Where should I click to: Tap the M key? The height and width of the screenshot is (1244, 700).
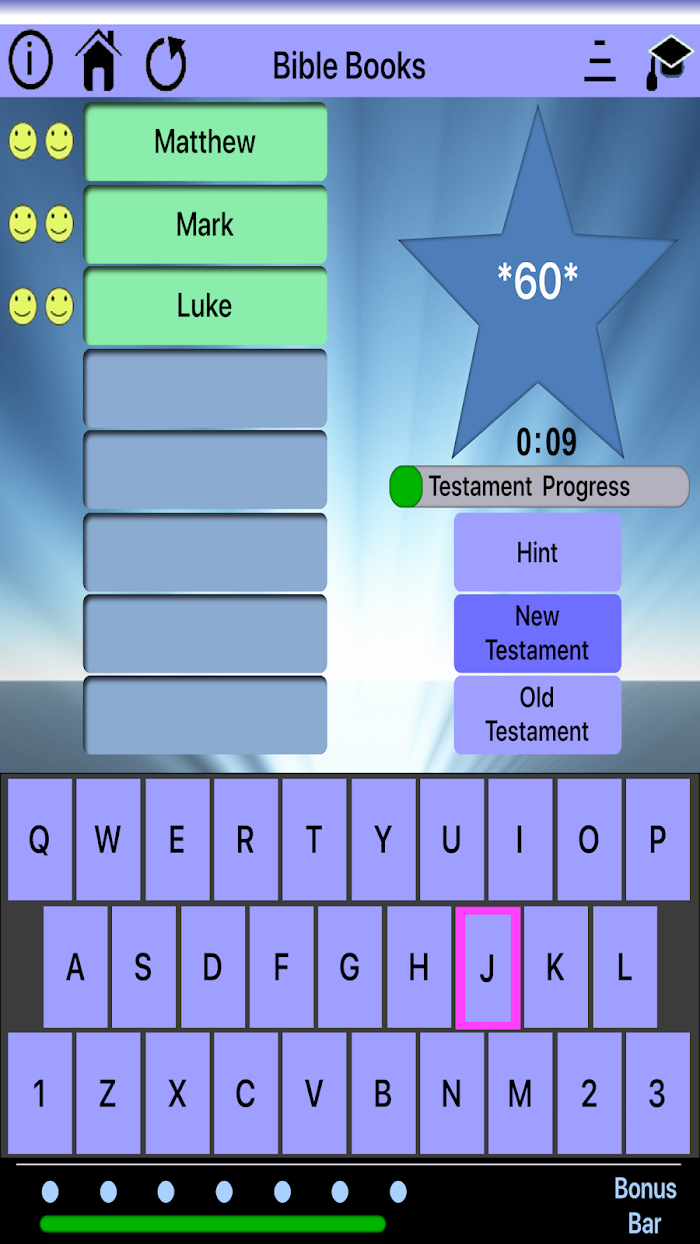coord(520,1093)
